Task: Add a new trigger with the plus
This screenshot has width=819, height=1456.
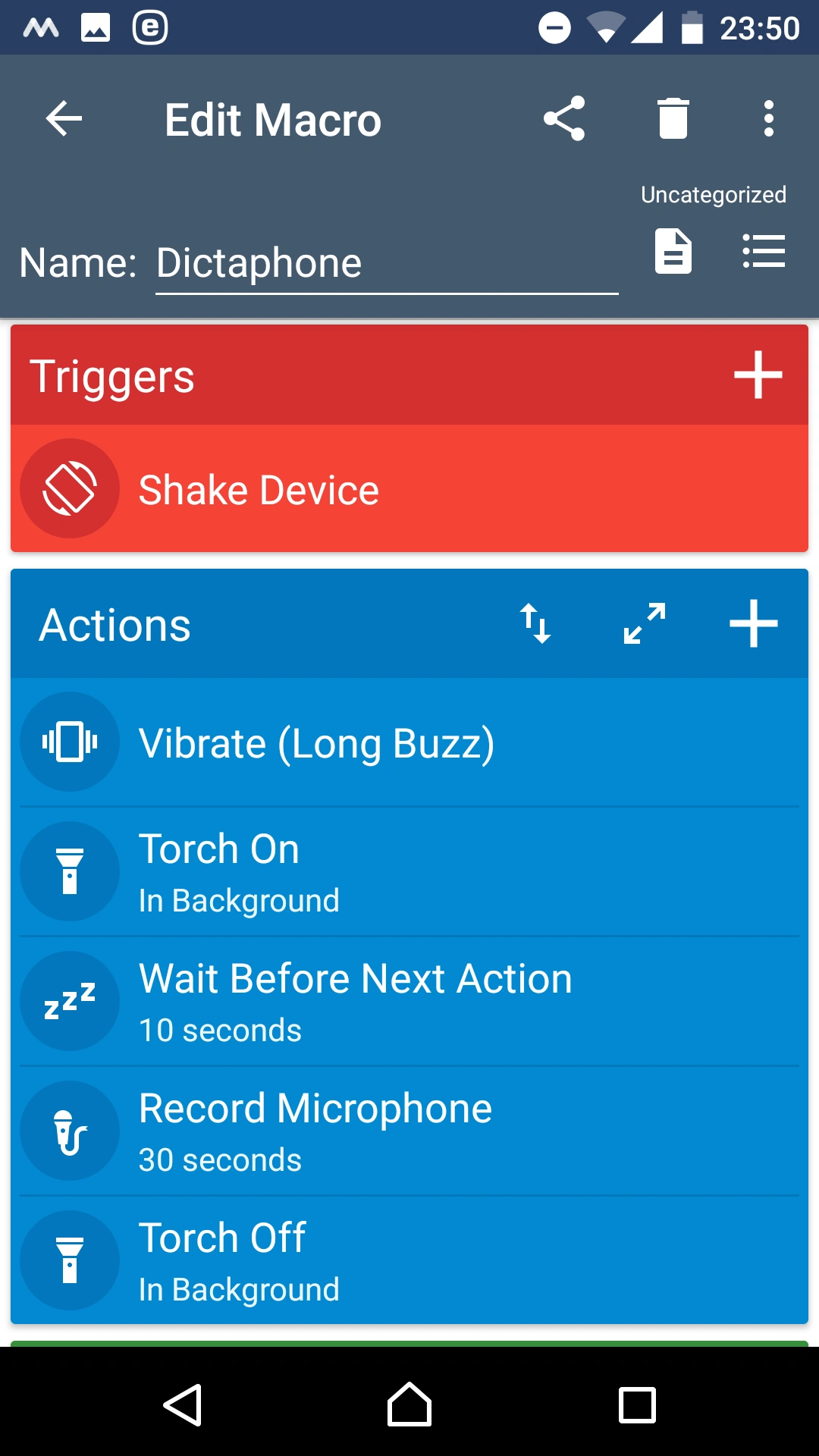Action: pos(758,375)
